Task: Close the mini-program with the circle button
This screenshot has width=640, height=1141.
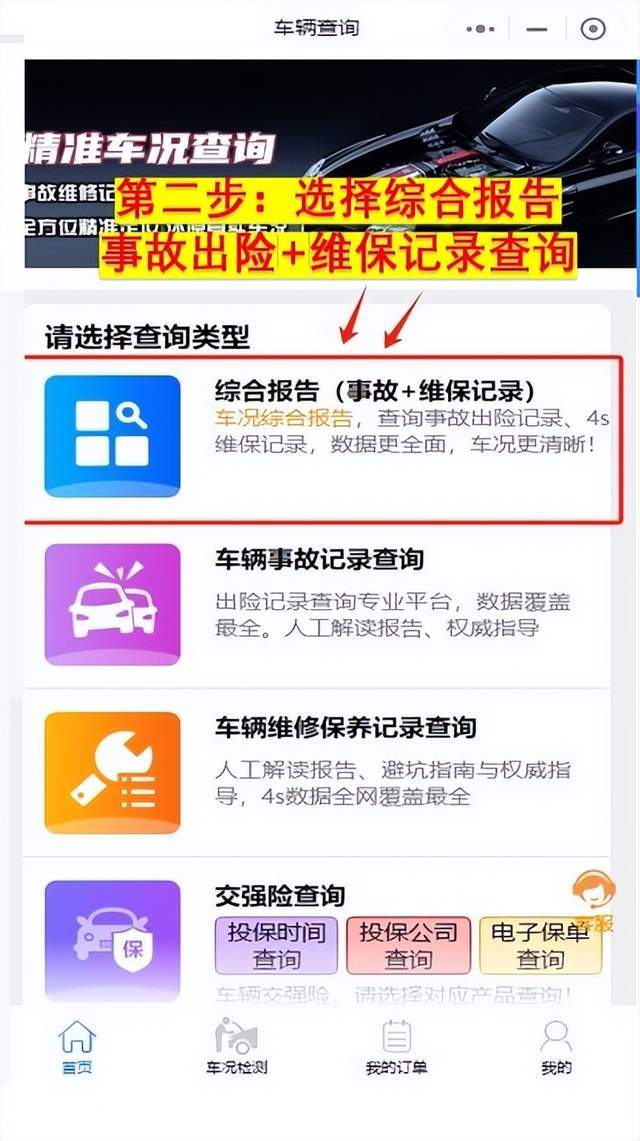Action: coord(593,29)
